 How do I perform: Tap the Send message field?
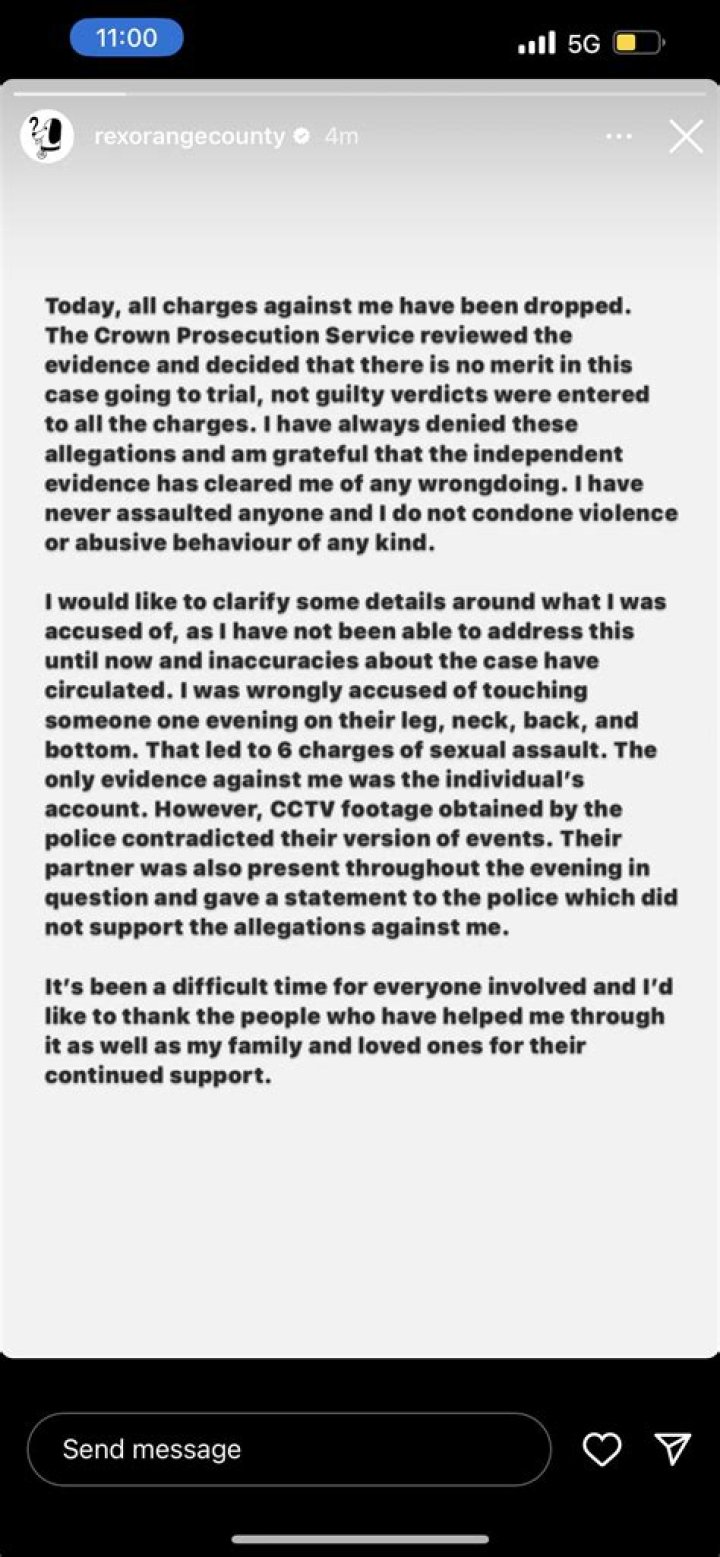[289, 1449]
